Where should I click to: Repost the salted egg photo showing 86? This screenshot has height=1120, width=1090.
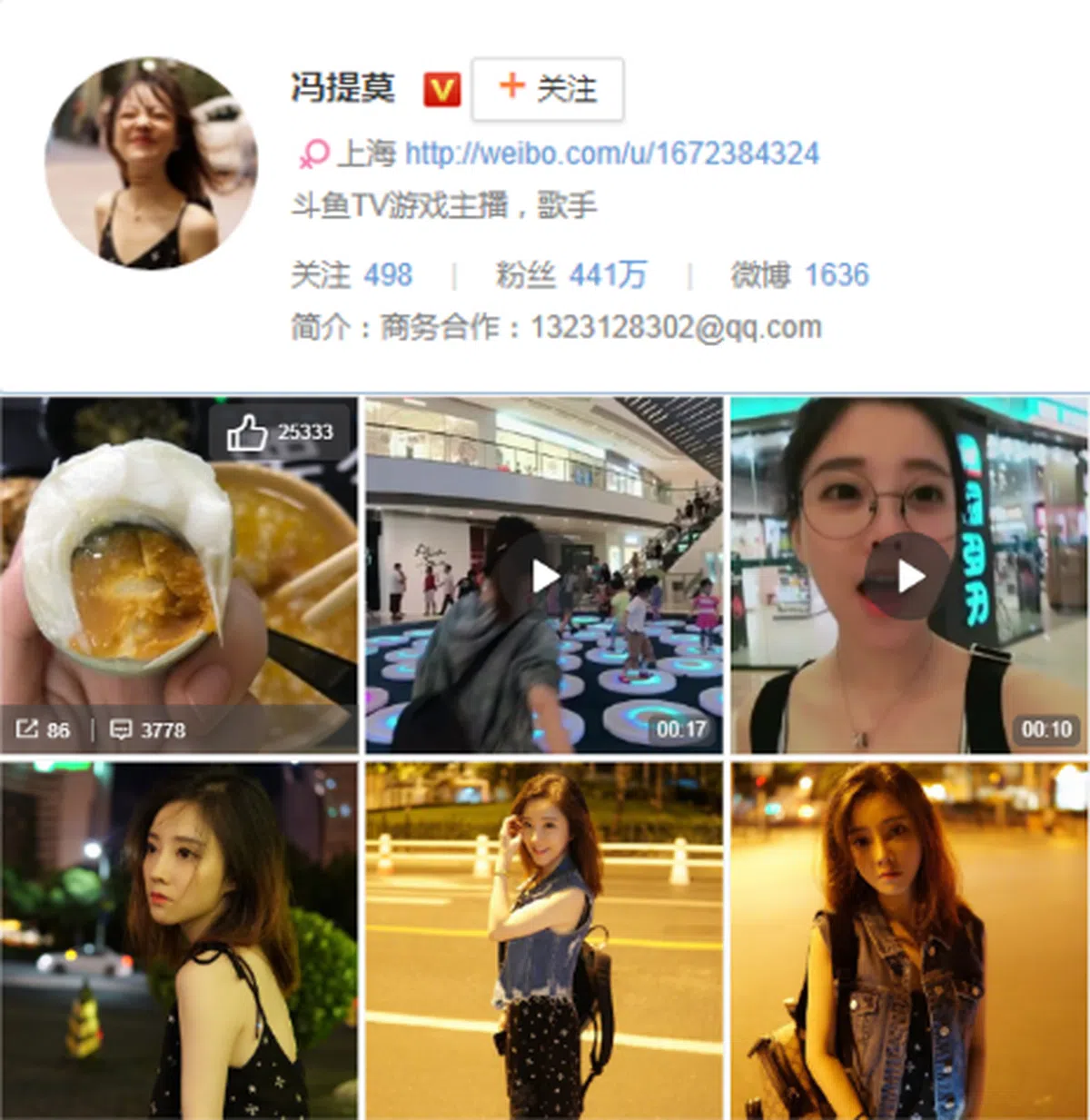(43, 729)
